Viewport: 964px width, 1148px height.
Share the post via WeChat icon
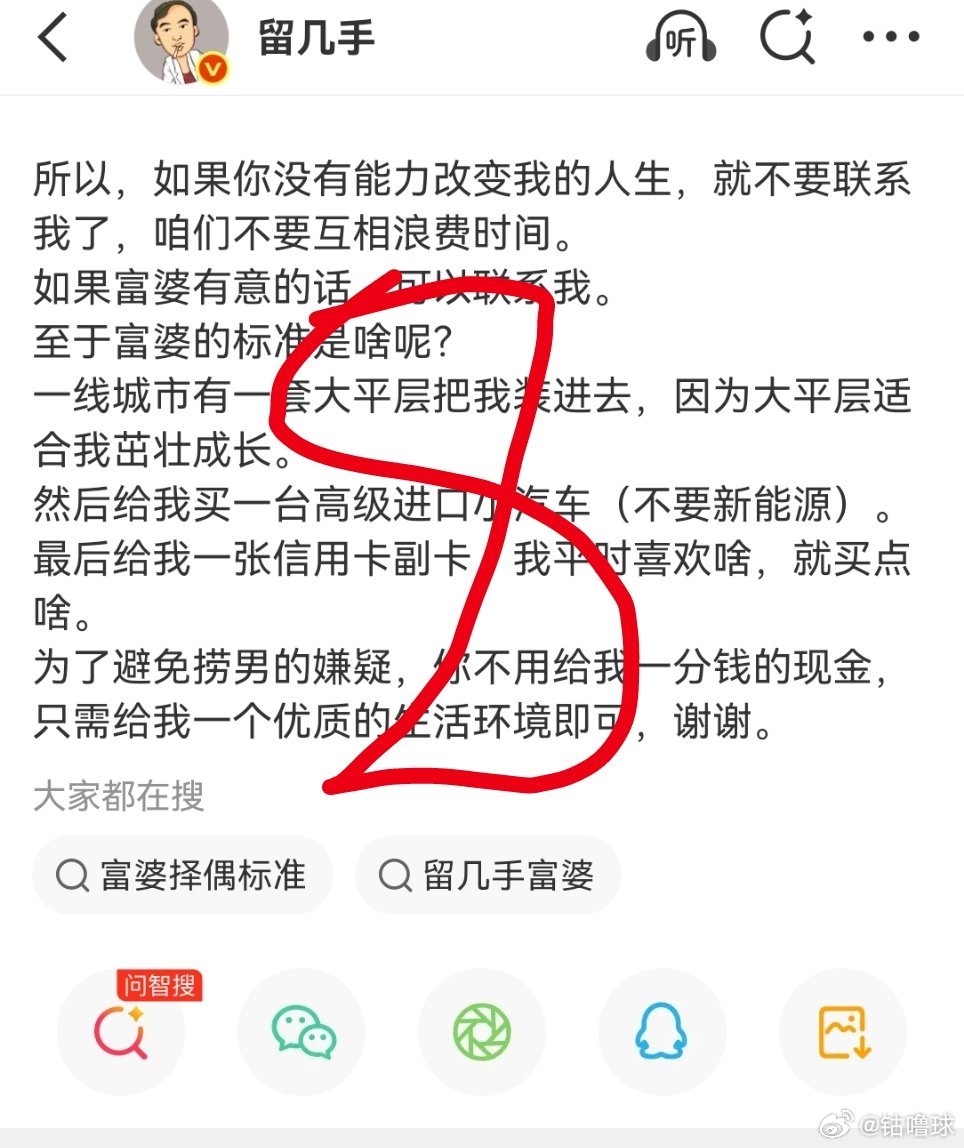pyautogui.click(x=301, y=1032)
